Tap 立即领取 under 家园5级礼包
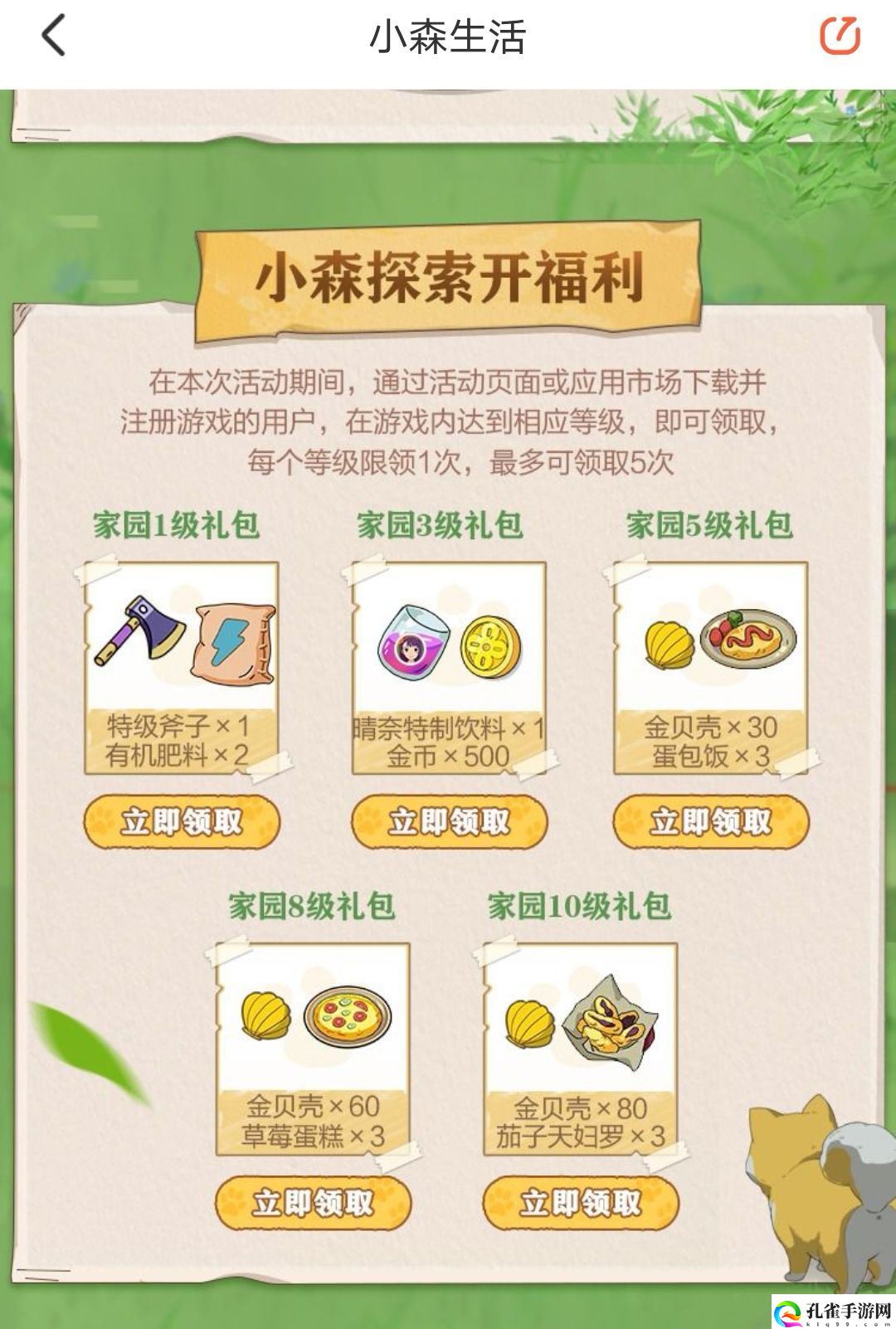896x1329 pixels. [711, 822]
